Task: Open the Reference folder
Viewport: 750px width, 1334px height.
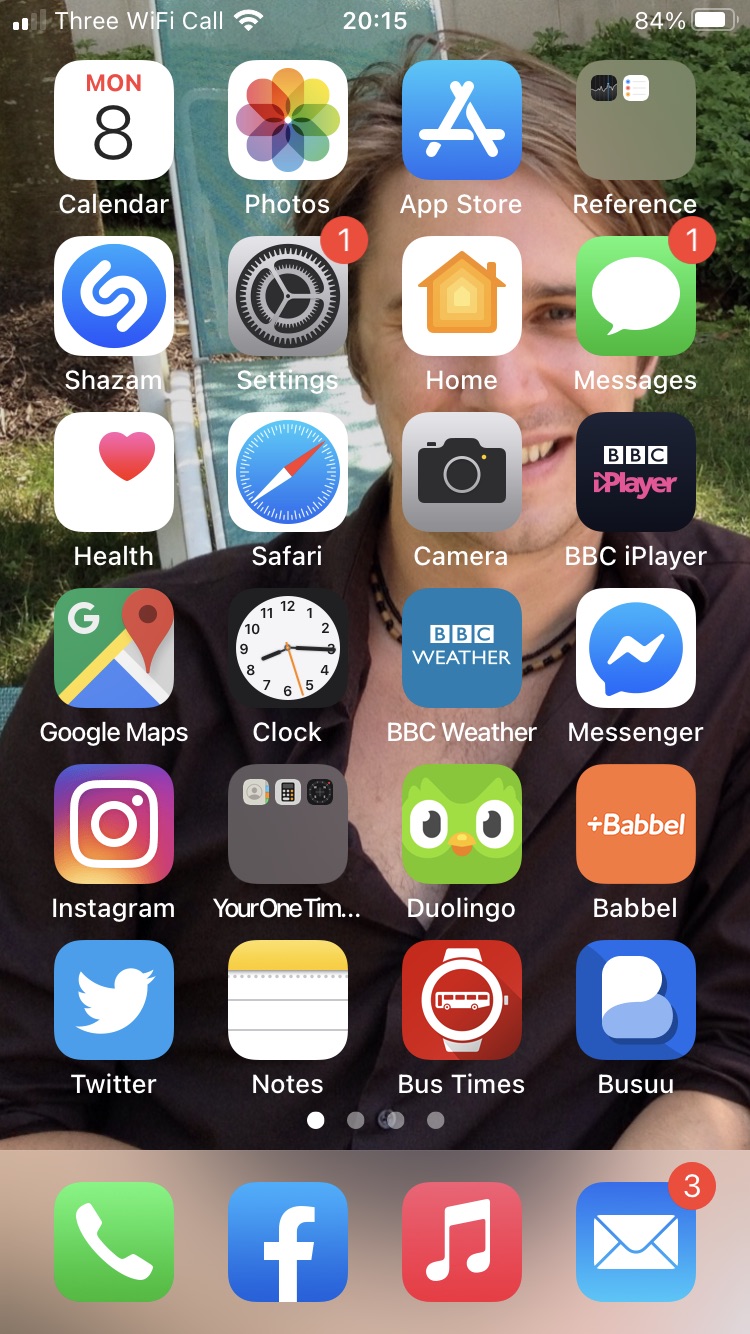Action: click(x=636, y=120)
